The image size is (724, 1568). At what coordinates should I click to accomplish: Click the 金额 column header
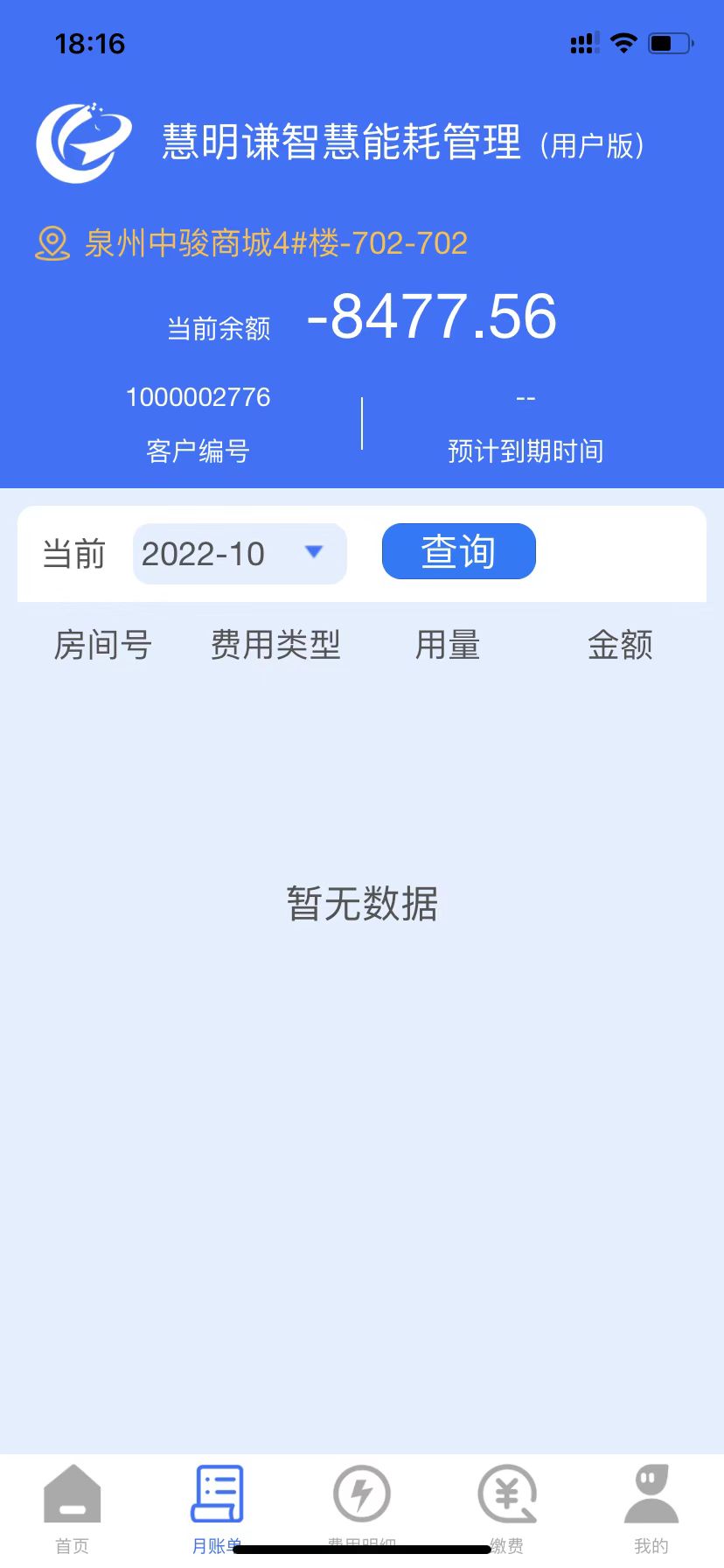tap(621, 645)
